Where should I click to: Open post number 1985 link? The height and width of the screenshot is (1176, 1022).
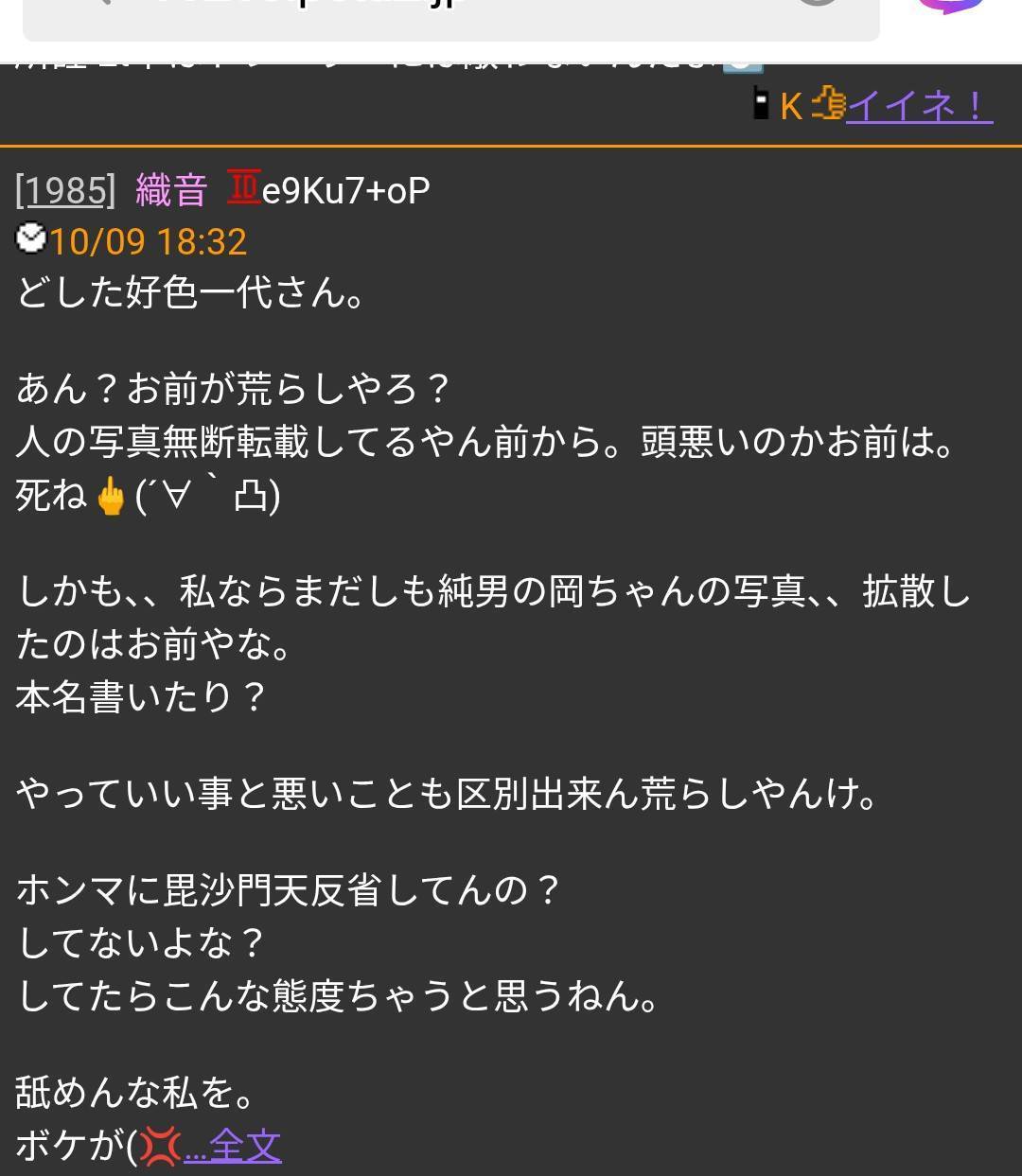64,190
